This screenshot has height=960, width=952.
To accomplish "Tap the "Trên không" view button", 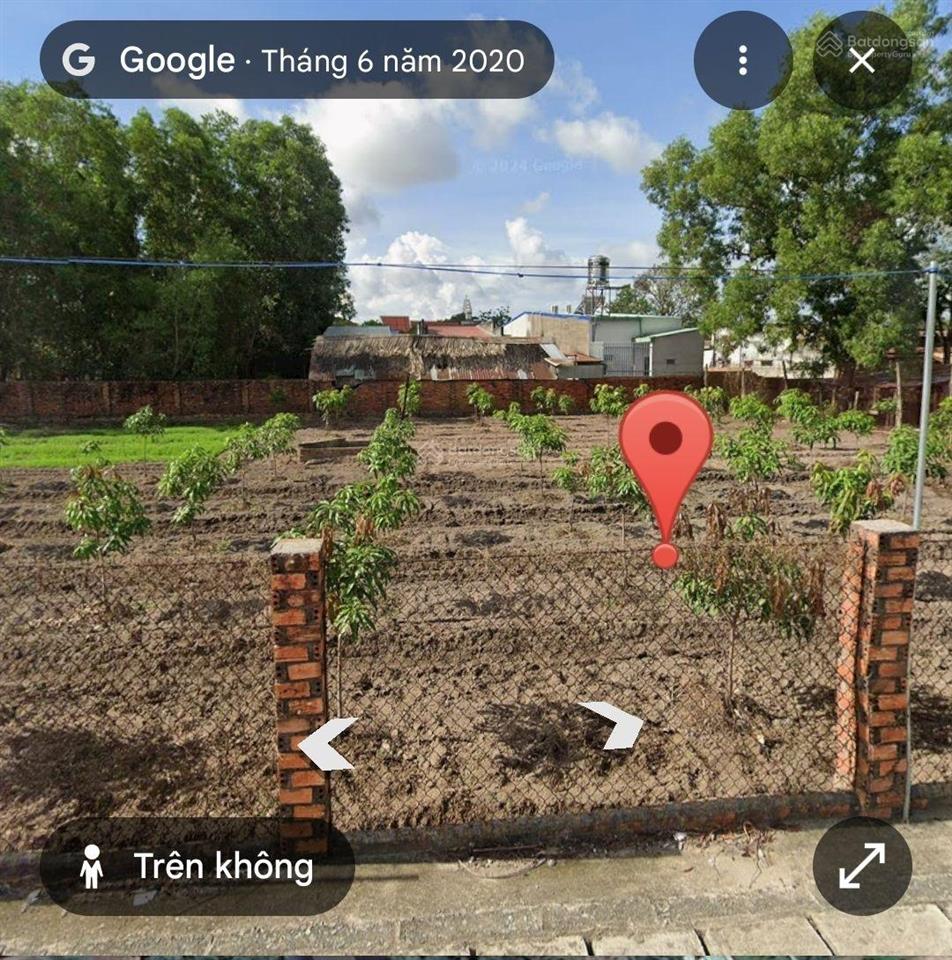I will coord(197,867).
